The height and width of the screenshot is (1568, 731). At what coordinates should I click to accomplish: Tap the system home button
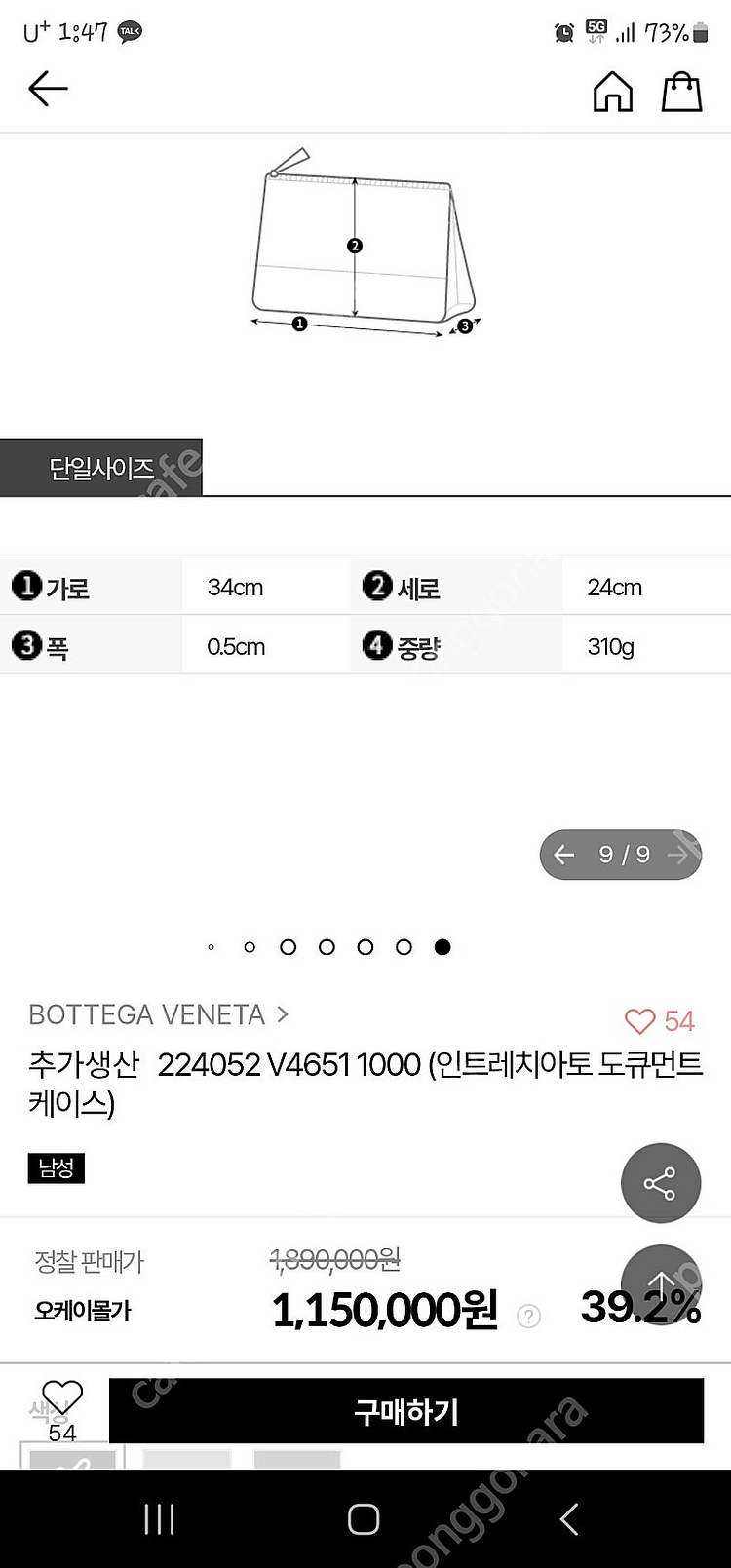point(364,1518)
